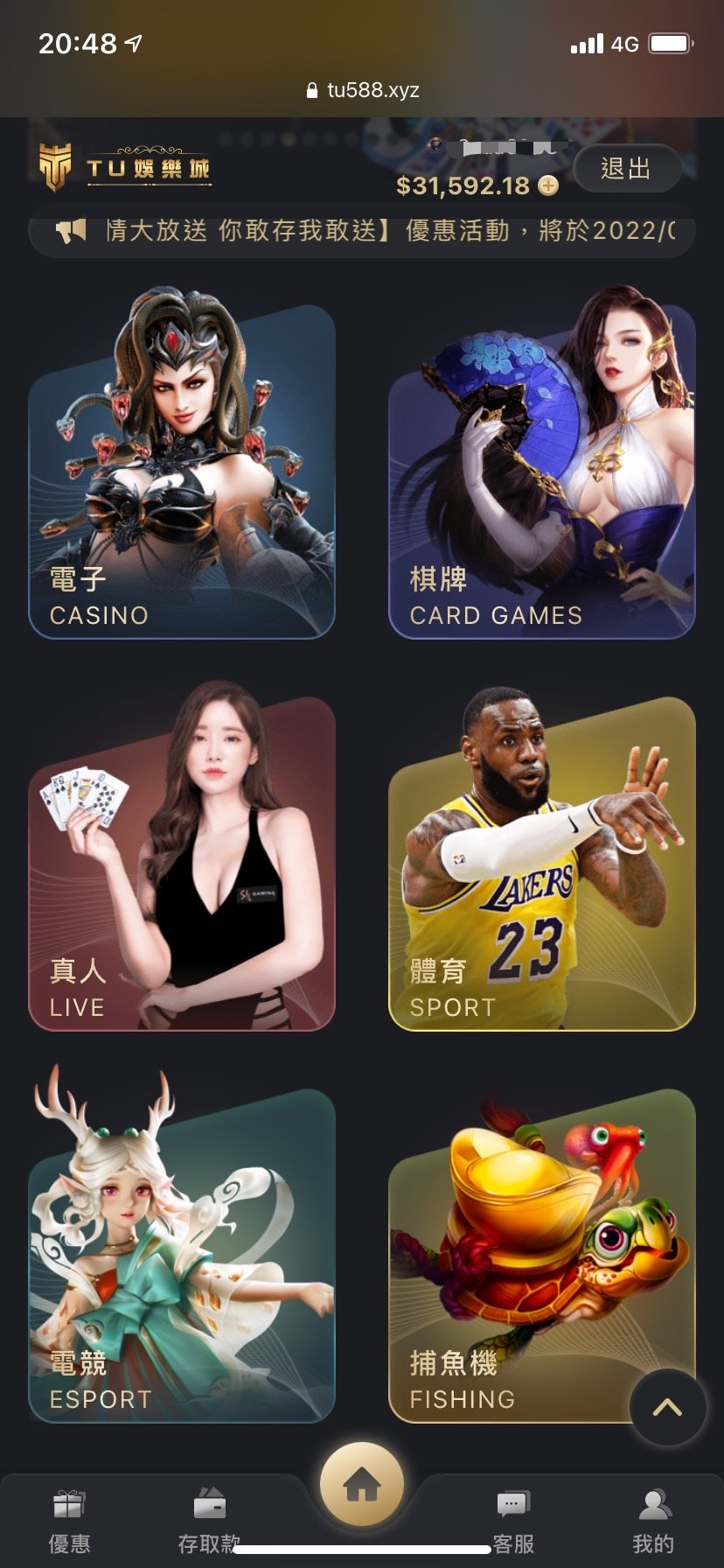This screenshot has height=1568, width=724.
Task: Switch to the 優惠 promotions tab
Action: [x=69, y=1522]
